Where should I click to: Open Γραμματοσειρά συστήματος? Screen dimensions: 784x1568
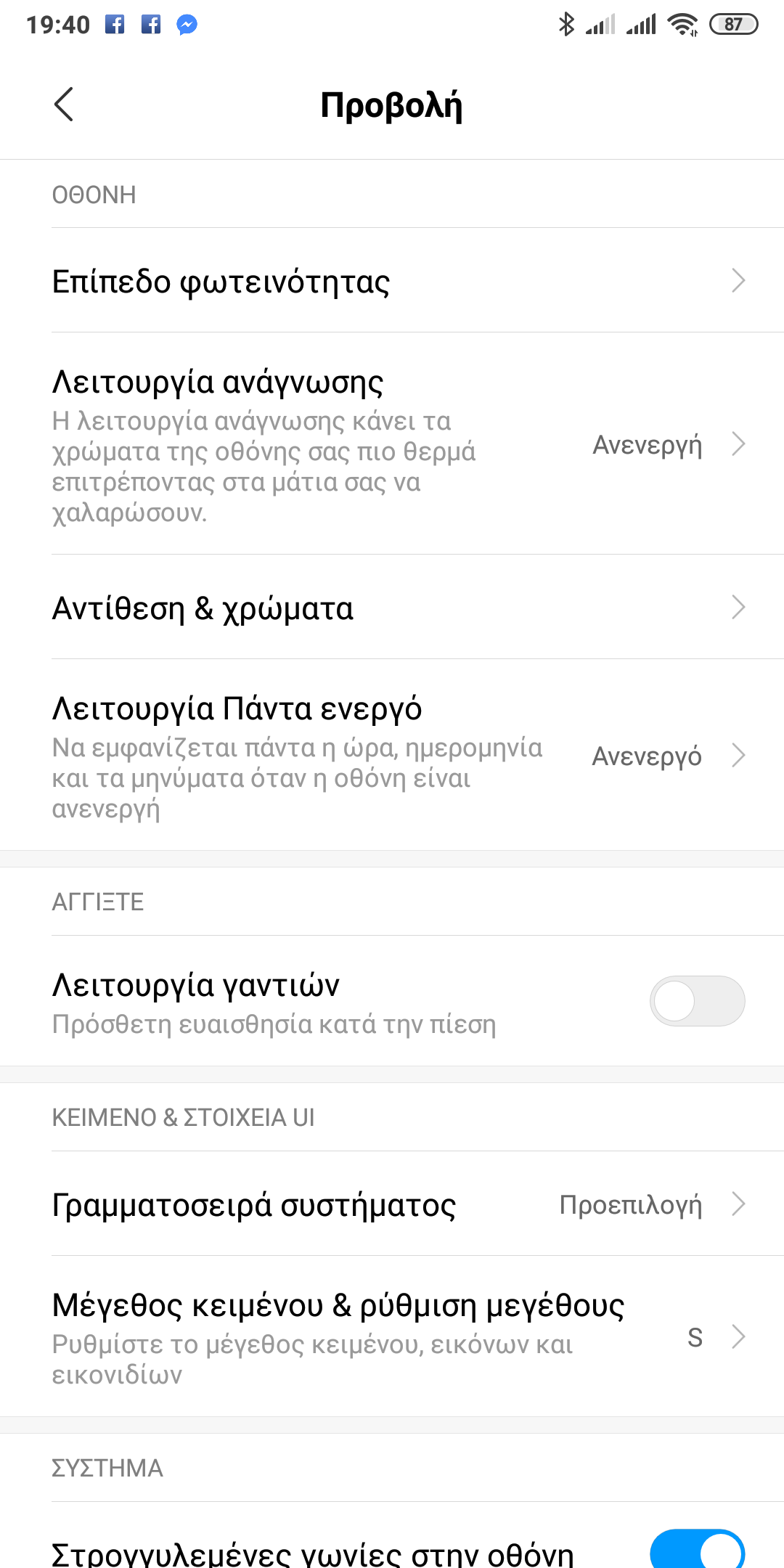[x=392, y=1204]
